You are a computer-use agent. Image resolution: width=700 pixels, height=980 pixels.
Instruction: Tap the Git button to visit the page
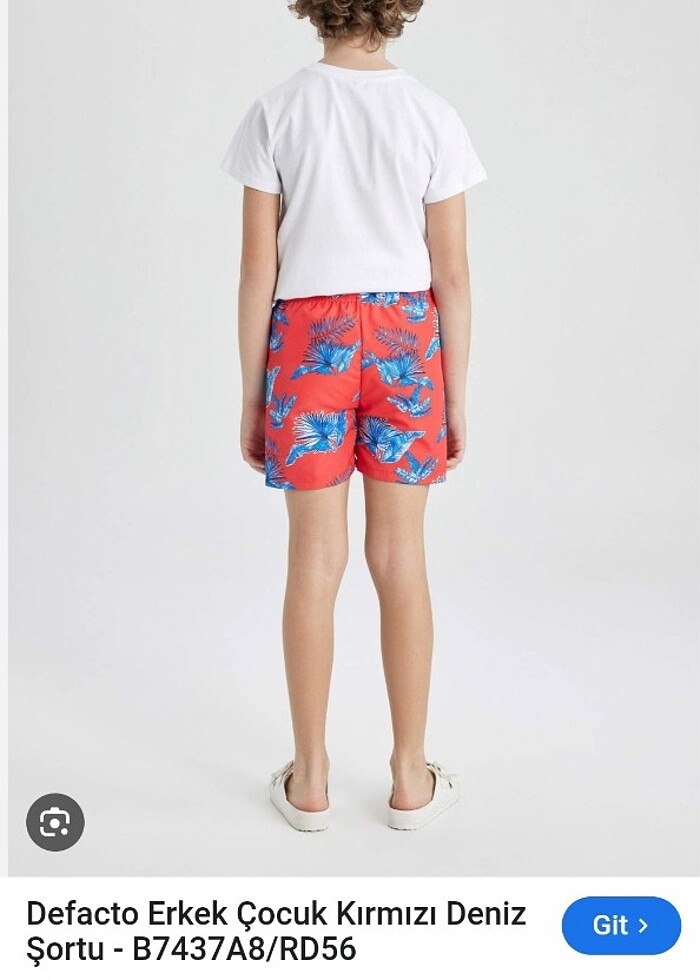click(x=620, y=925)
